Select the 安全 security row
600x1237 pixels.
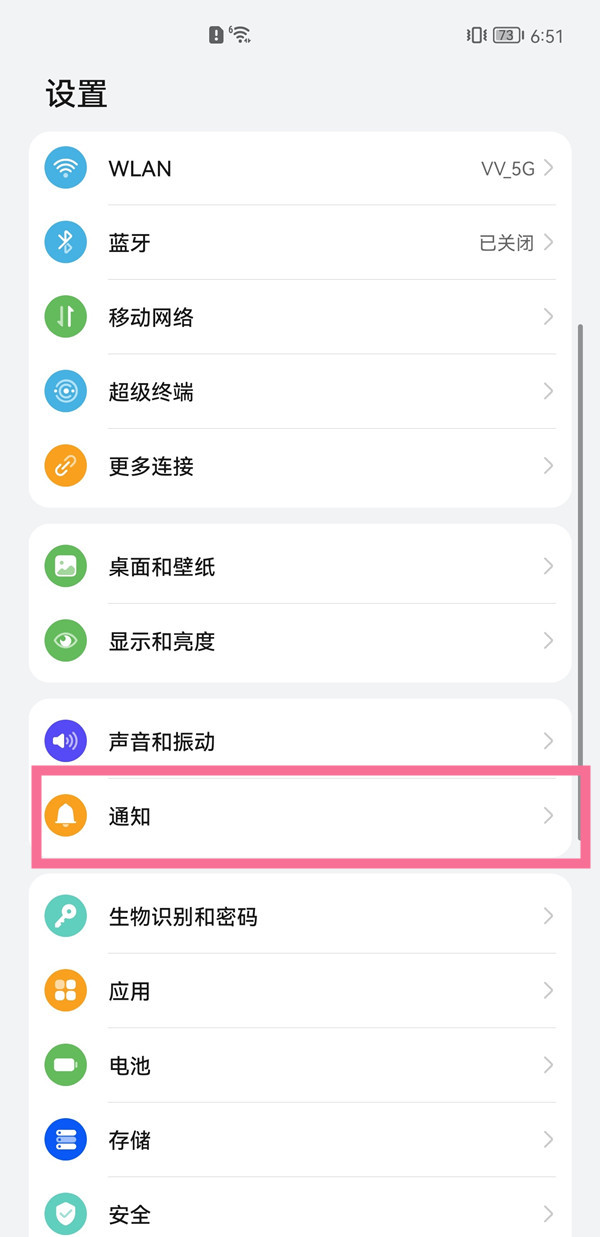coord(300,1214)
